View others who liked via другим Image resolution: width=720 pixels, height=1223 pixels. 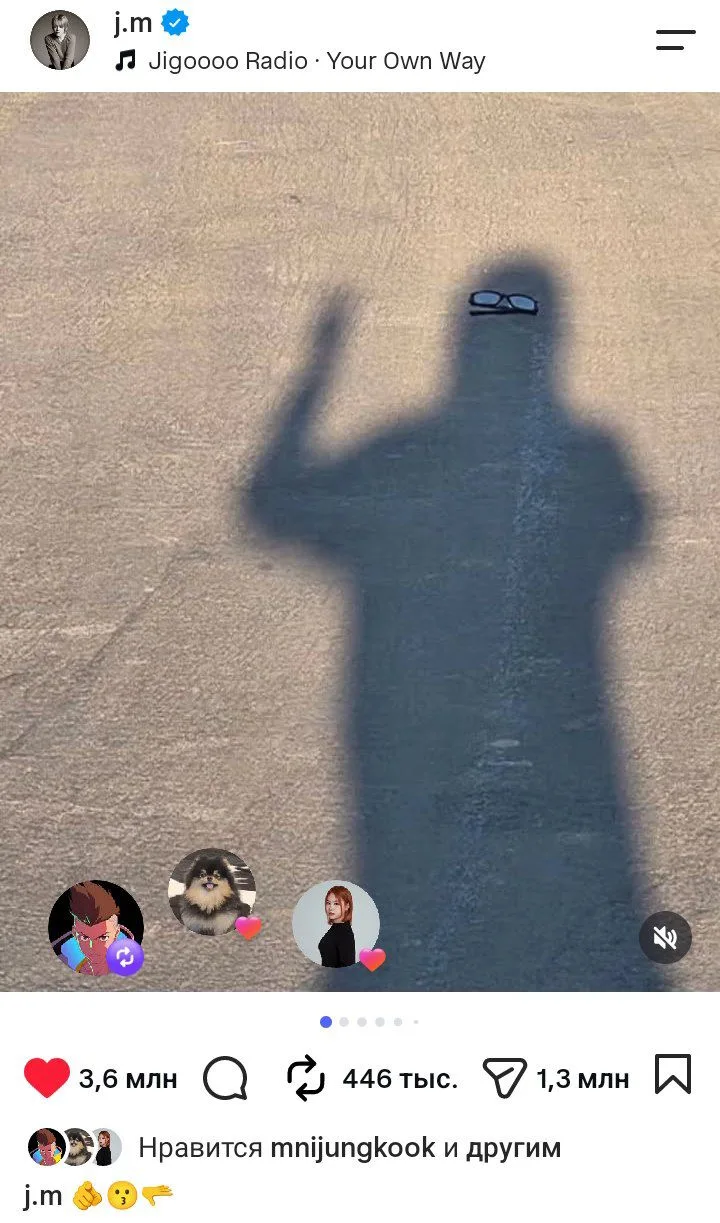(x=513, y=1148)
